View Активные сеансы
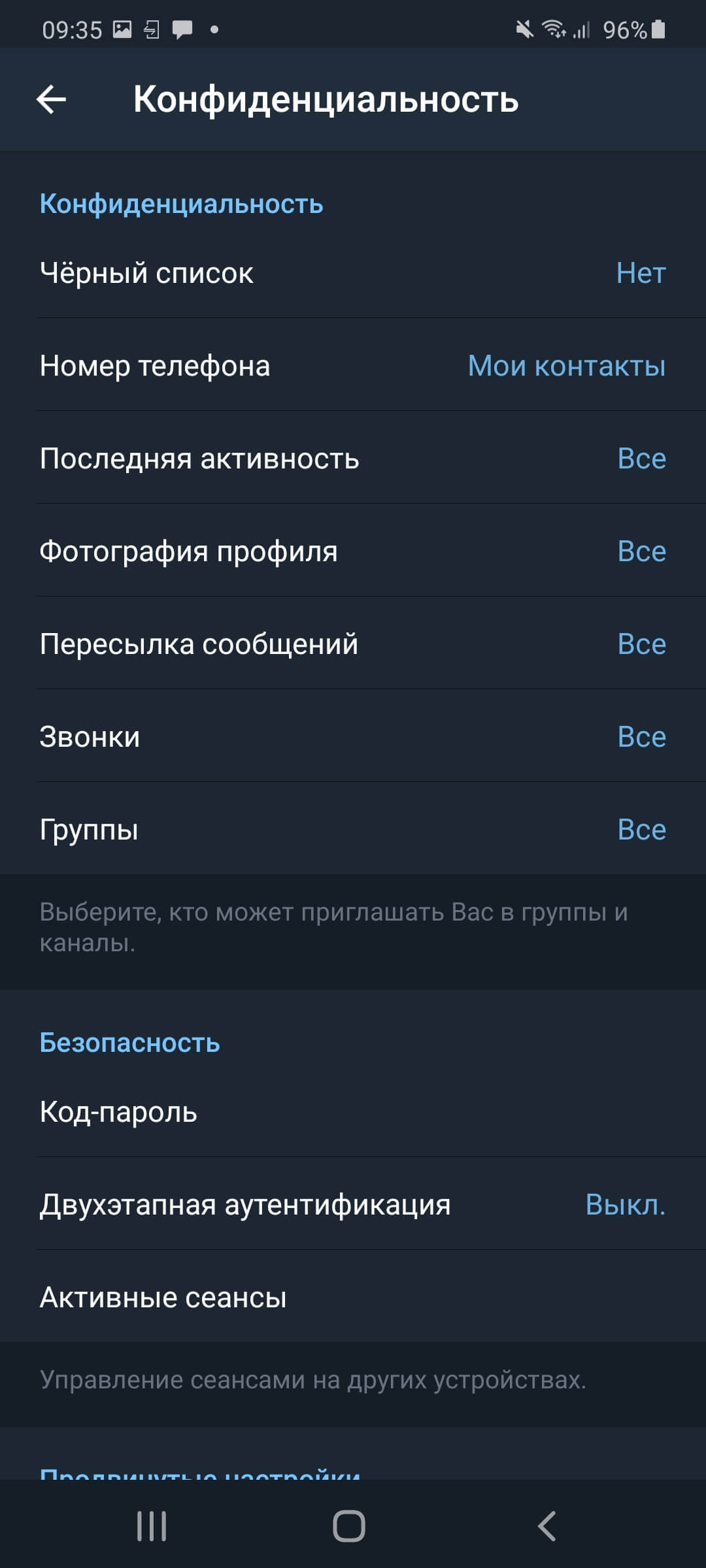 pos(353,1298)
